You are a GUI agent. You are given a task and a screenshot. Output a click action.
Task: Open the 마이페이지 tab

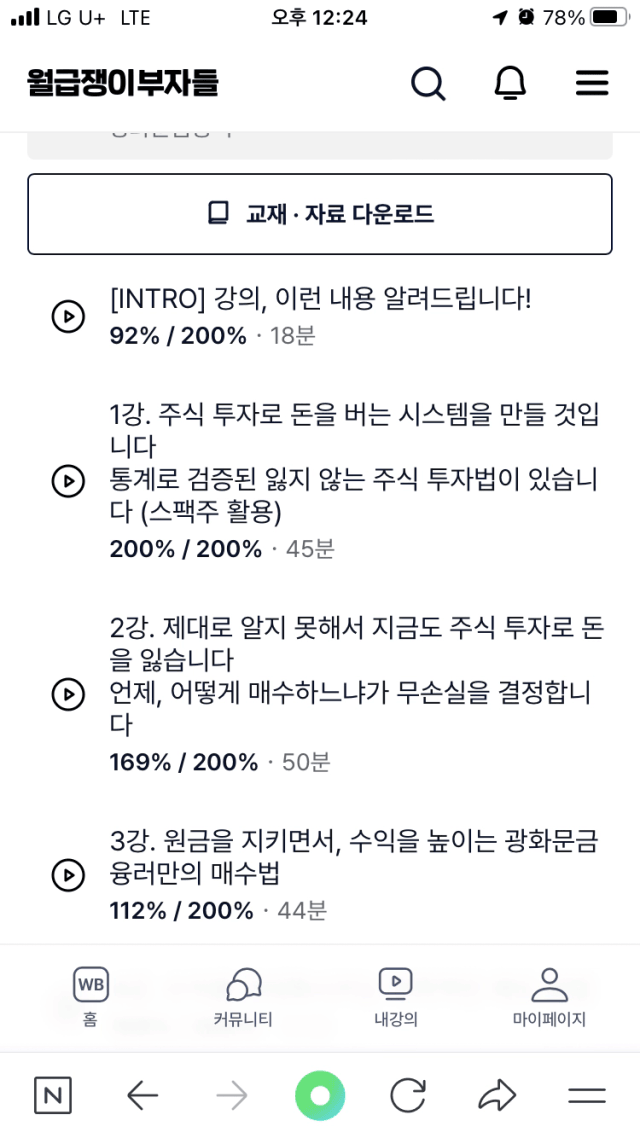pos(549,997)
